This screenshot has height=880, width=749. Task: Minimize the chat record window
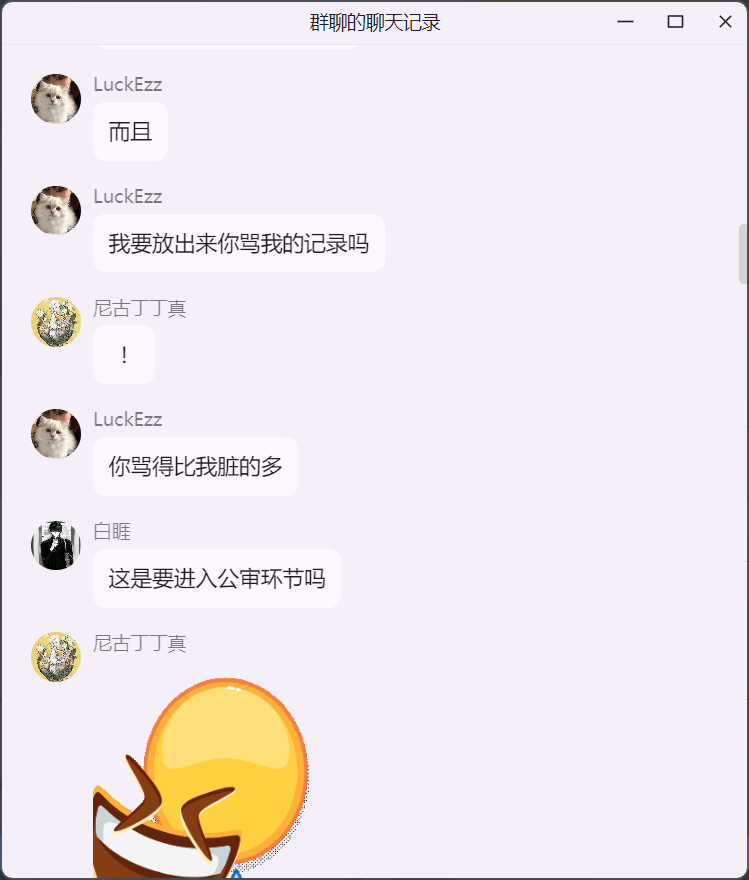click(x=626, y=22)
